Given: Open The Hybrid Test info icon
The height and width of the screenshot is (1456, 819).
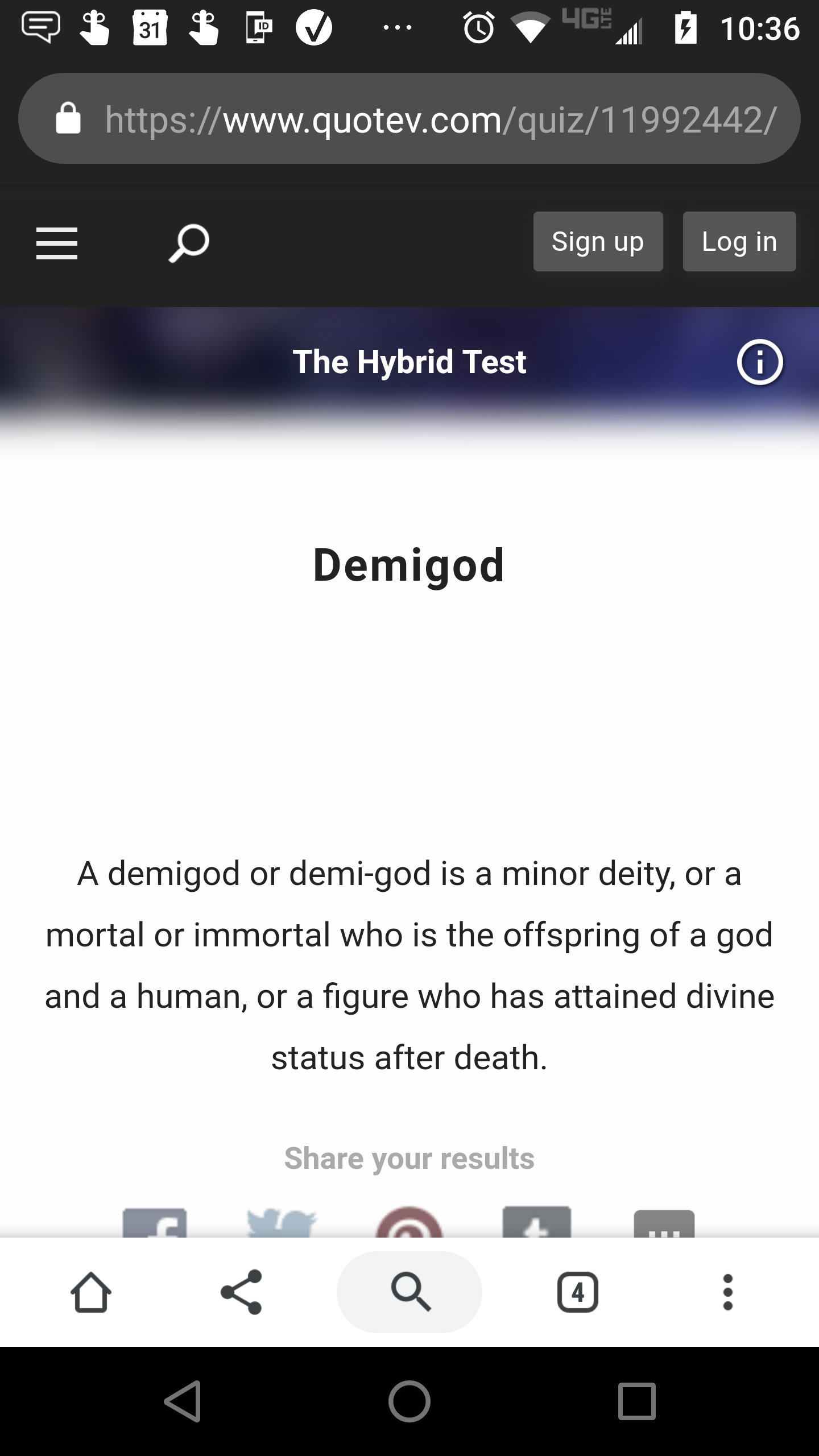Looking at the screenshot, I should [759, 362].
